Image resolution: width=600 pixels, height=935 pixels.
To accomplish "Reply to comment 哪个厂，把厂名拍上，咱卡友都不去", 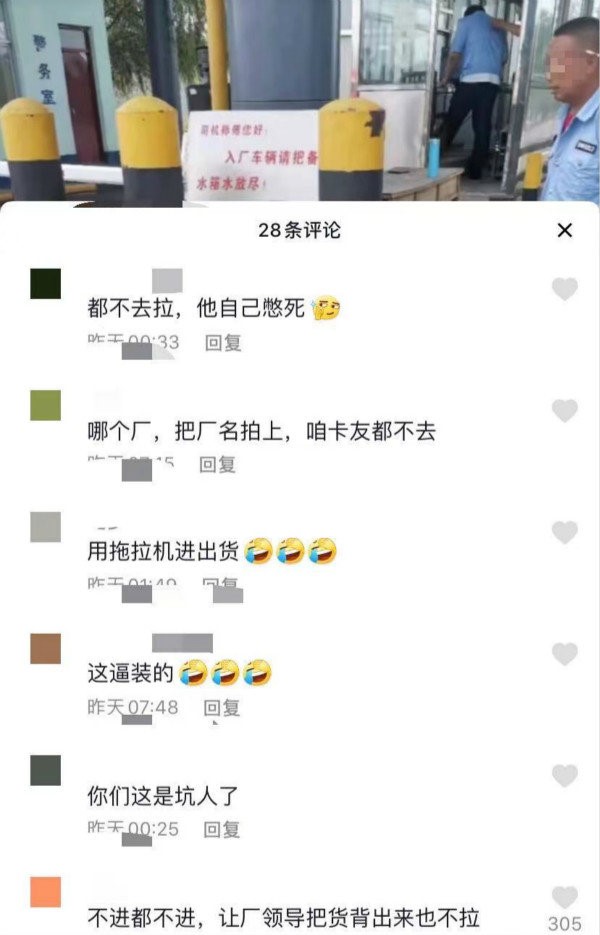I will tap(217, 464).
